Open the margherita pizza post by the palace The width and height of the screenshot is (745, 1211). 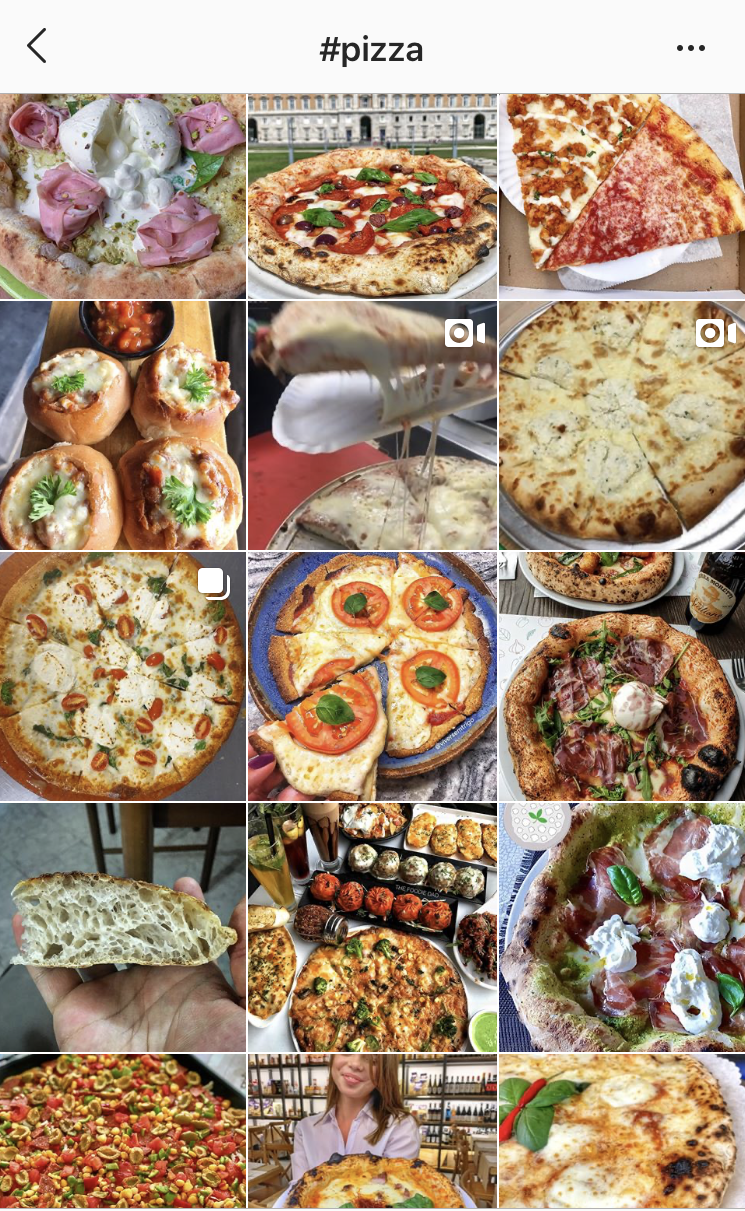click(x=372, y=196)
